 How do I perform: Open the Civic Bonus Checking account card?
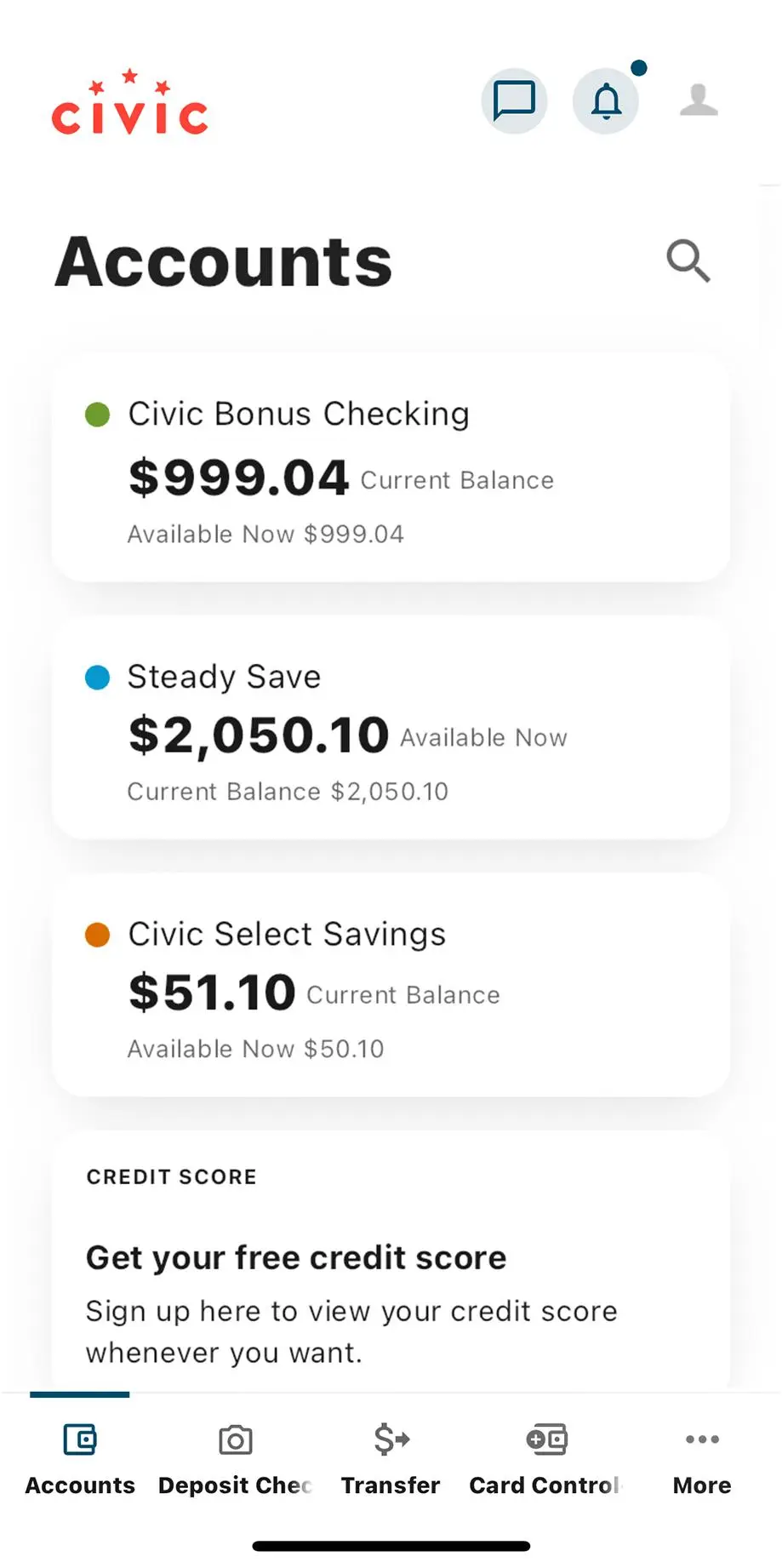pos(391,468)
